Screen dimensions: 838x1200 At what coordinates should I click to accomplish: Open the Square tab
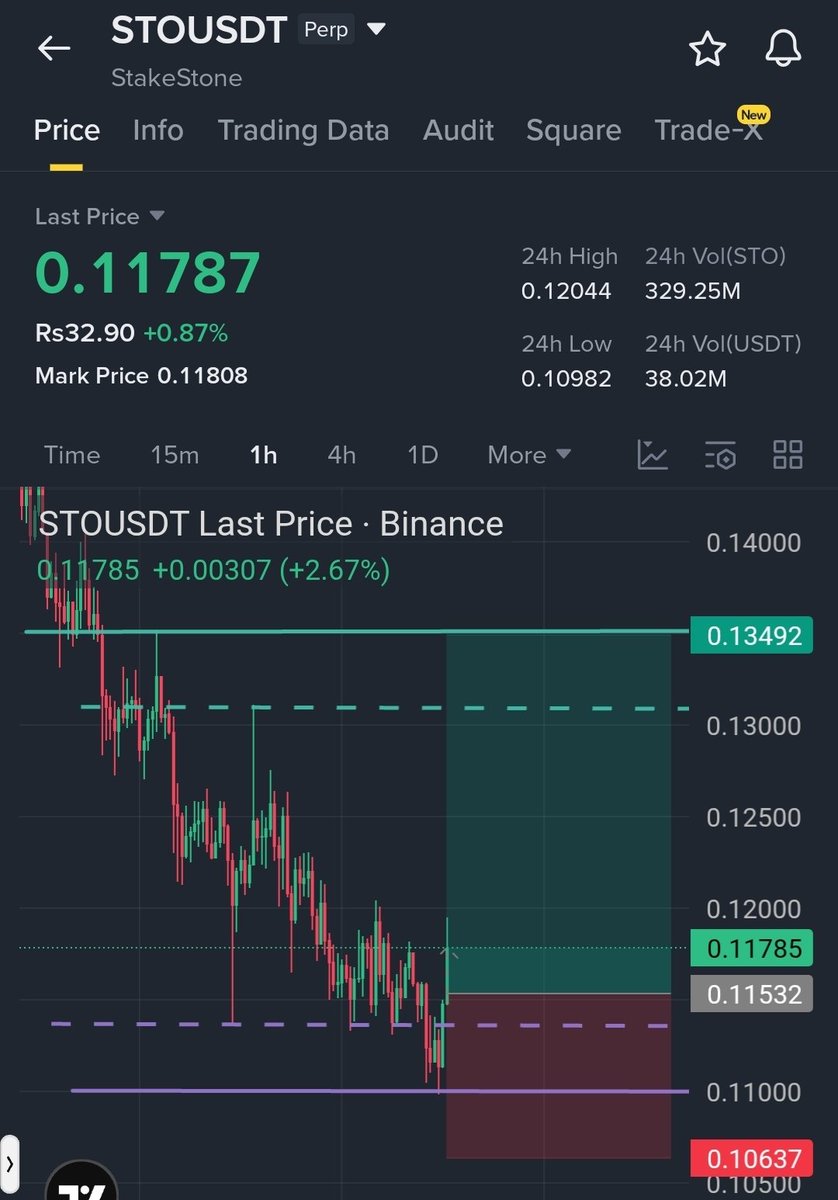point(573,130)
